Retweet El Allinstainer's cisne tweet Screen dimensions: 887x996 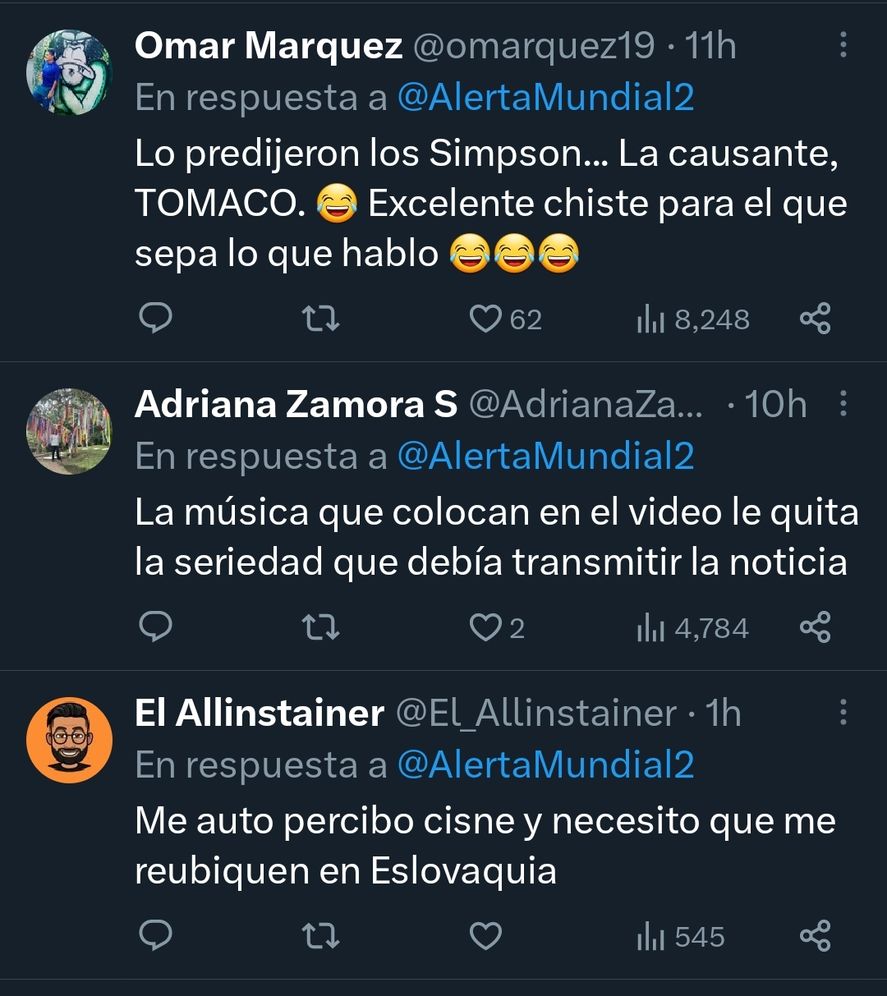coord(321,936)
